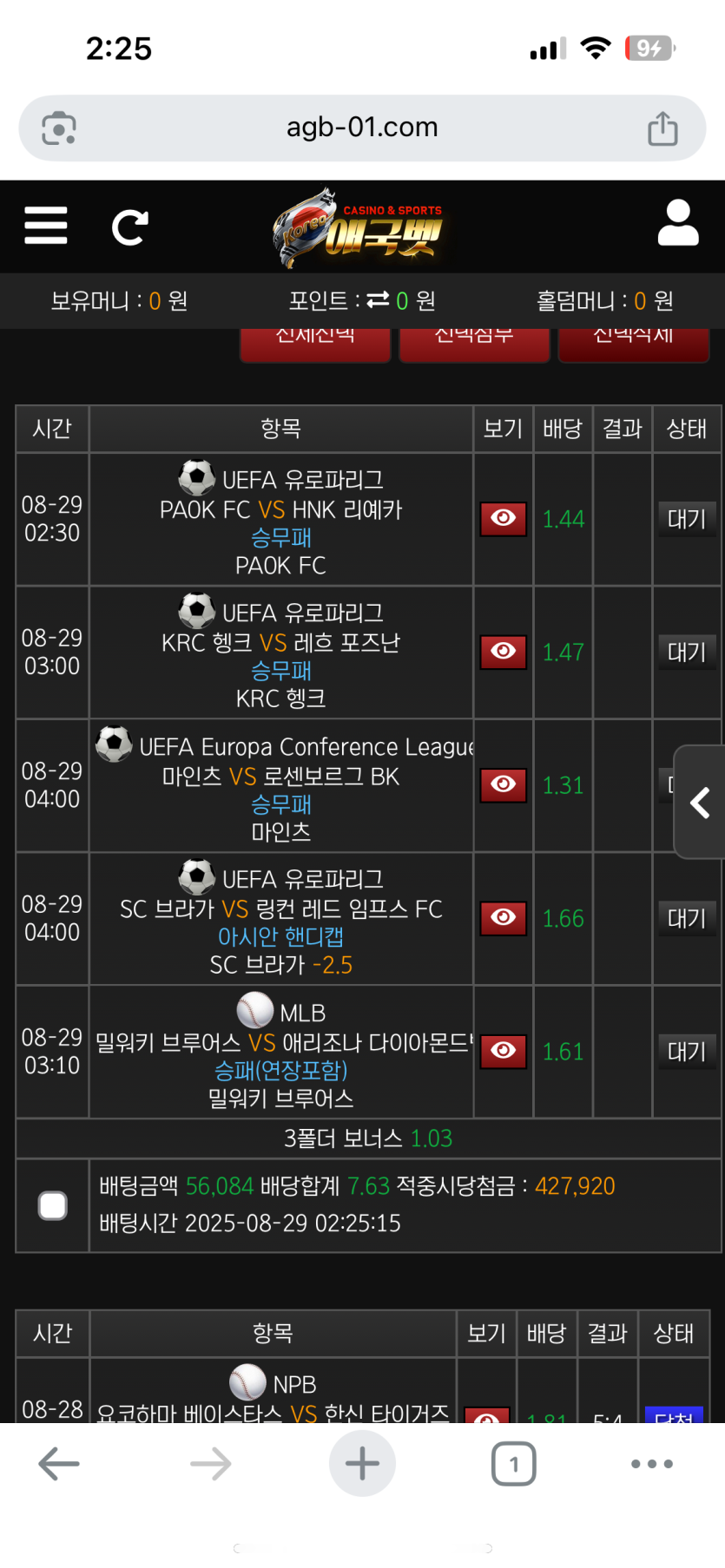Expand the side panel arrow
This screenshot has width=725, height=1568.
click(701, 803)
